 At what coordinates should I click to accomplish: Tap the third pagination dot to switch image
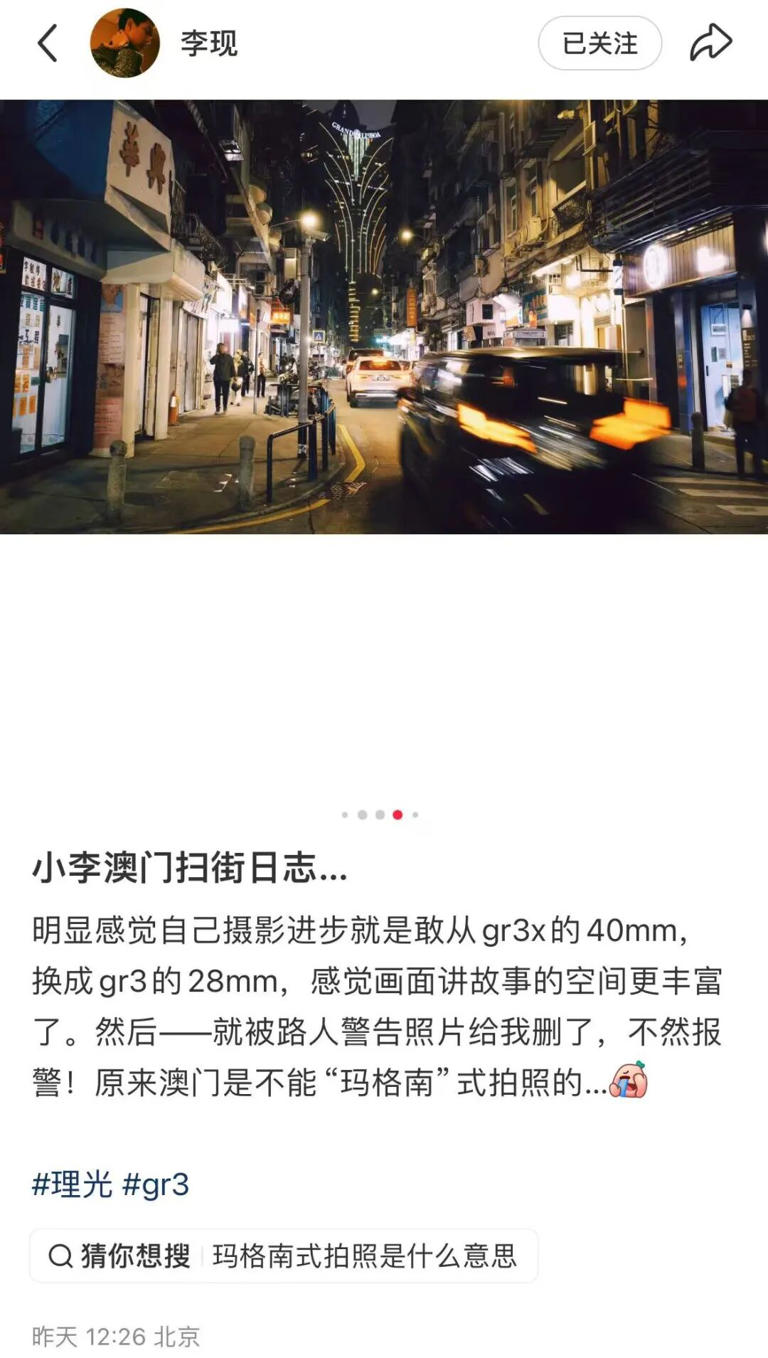tap(381, 815)
